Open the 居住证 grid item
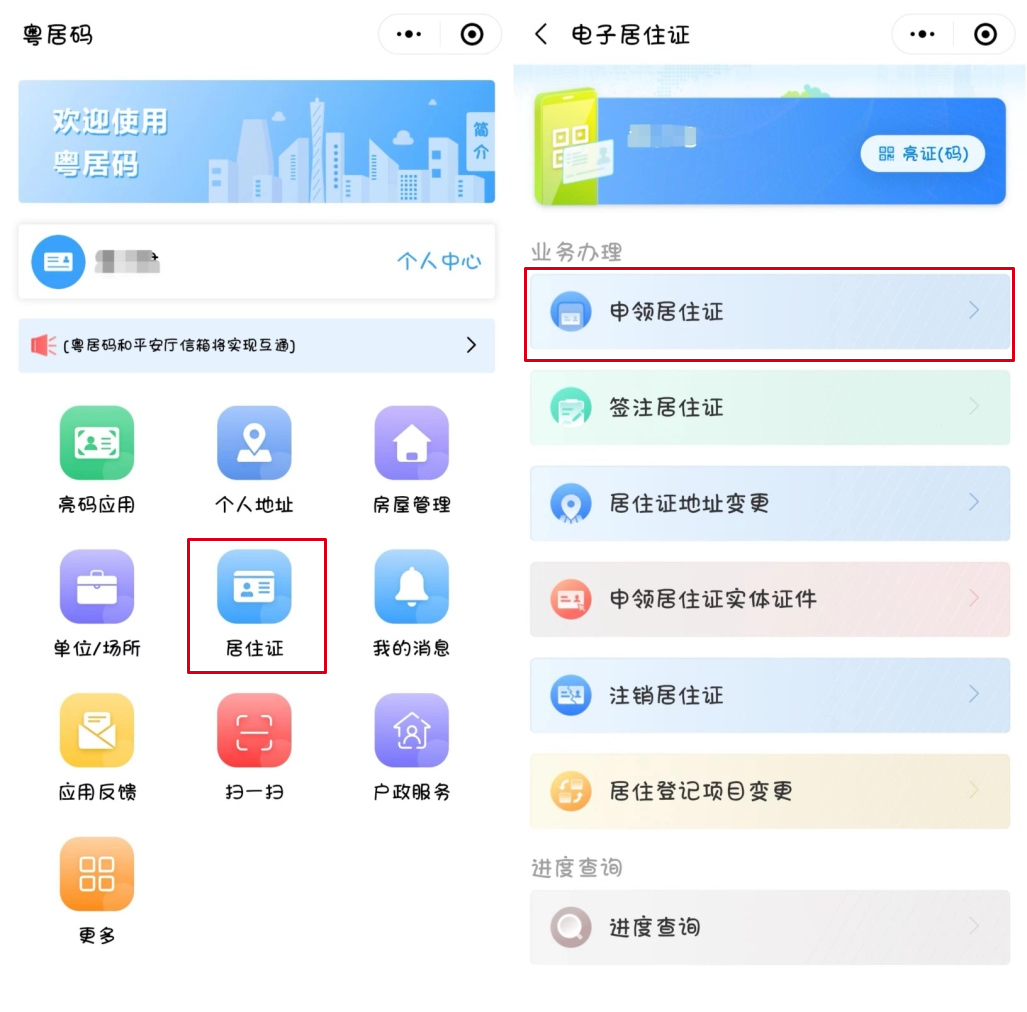 (255, 604)
